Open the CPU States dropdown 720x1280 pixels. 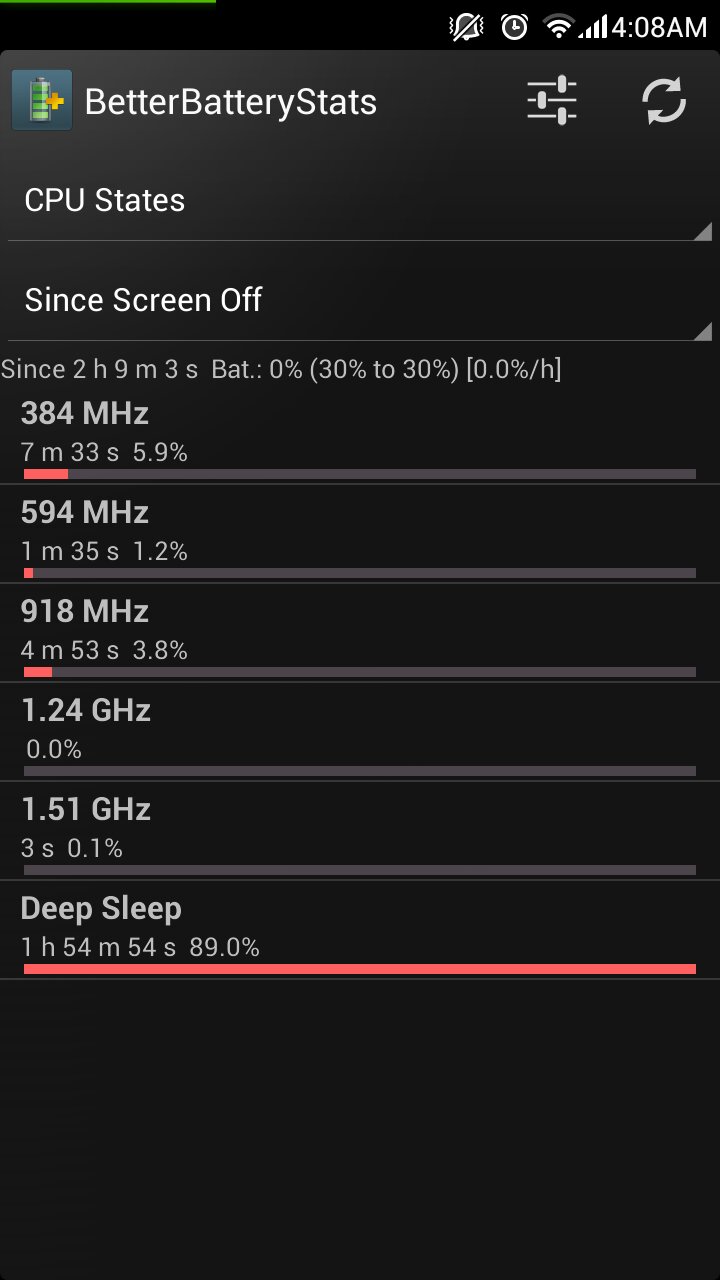(x=360, y=201)
